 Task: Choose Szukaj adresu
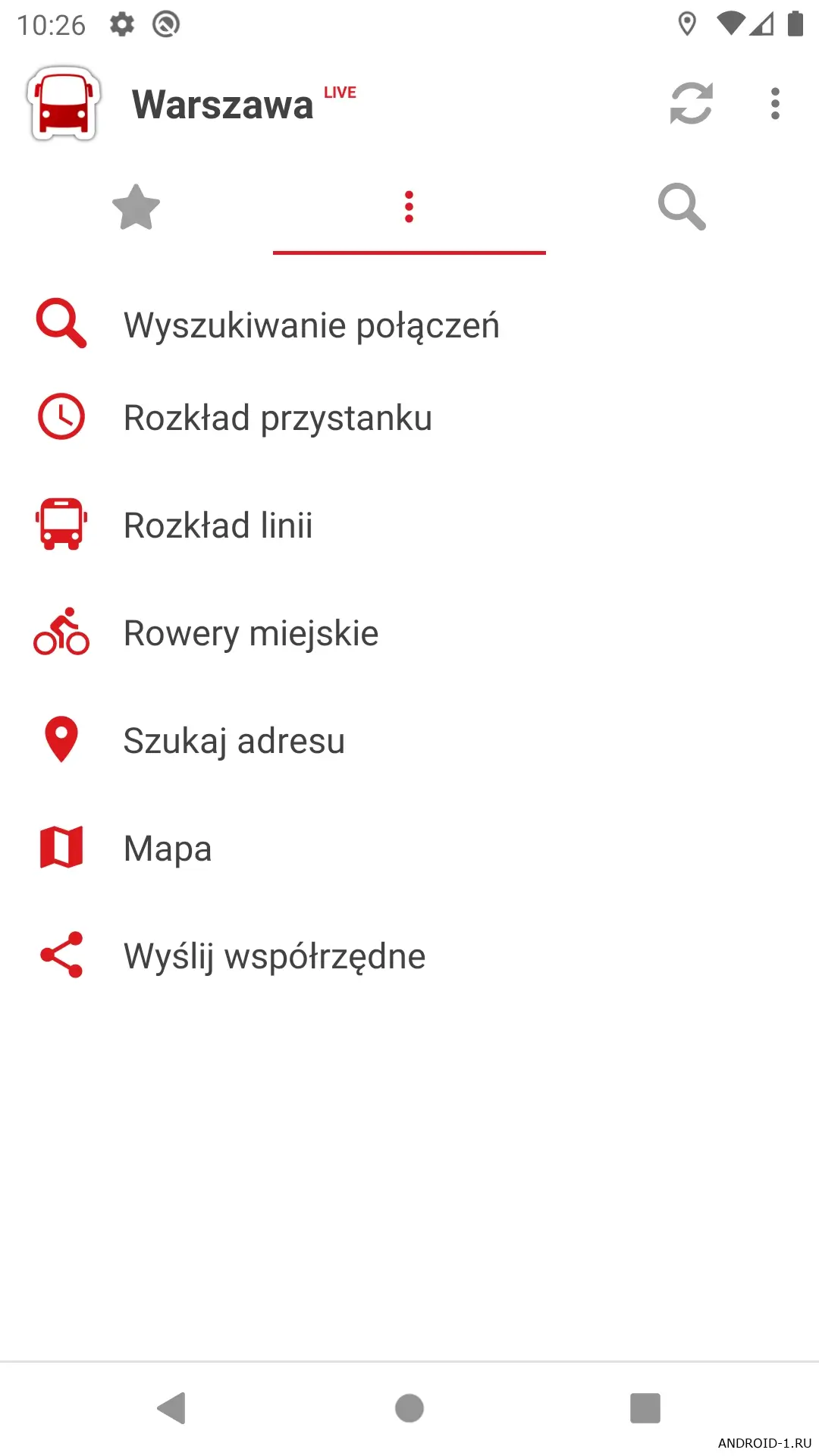click(234, 741)
